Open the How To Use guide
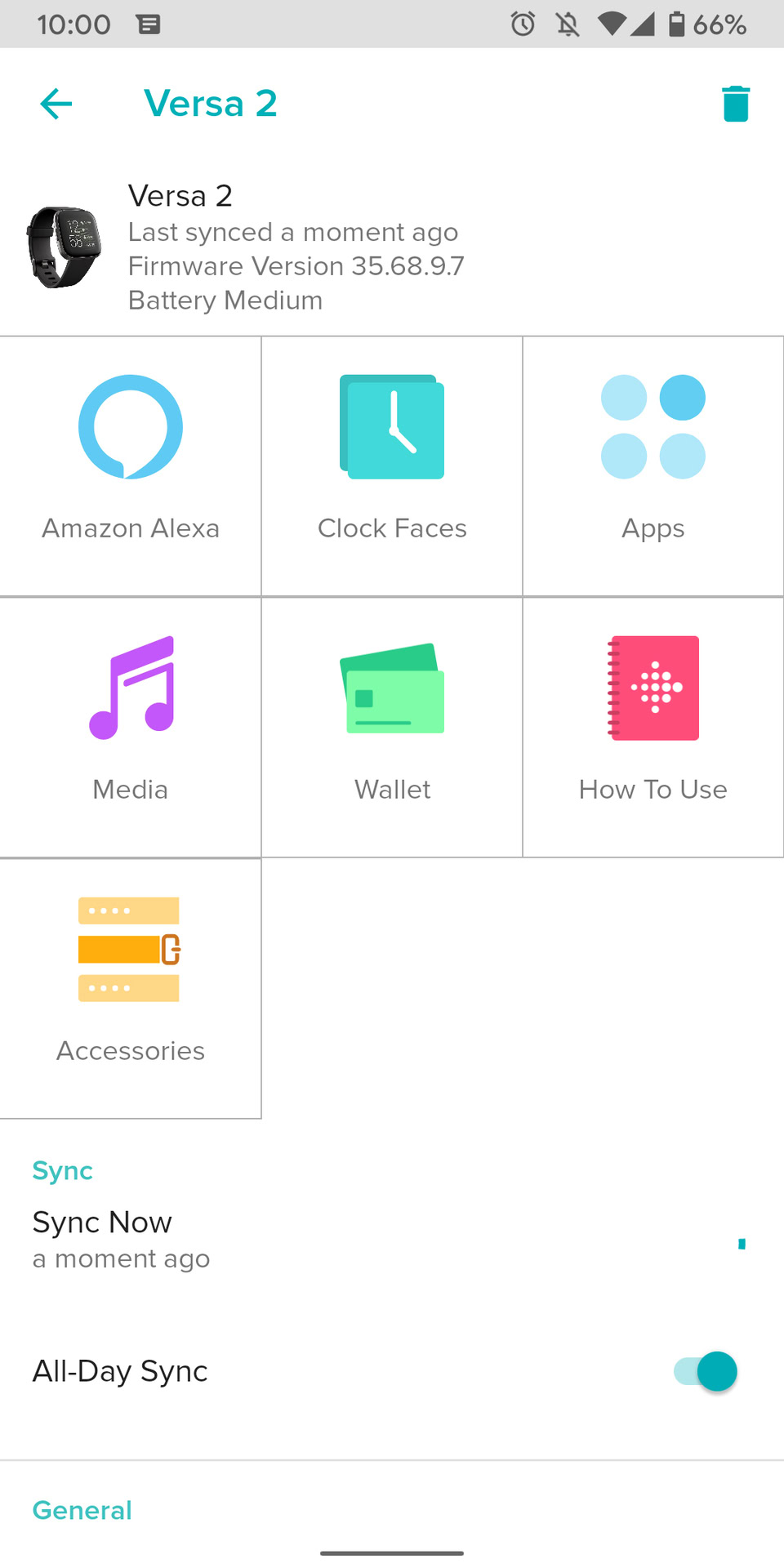The width and height of the screenshot is (784, 1568). tap(653, 727)
